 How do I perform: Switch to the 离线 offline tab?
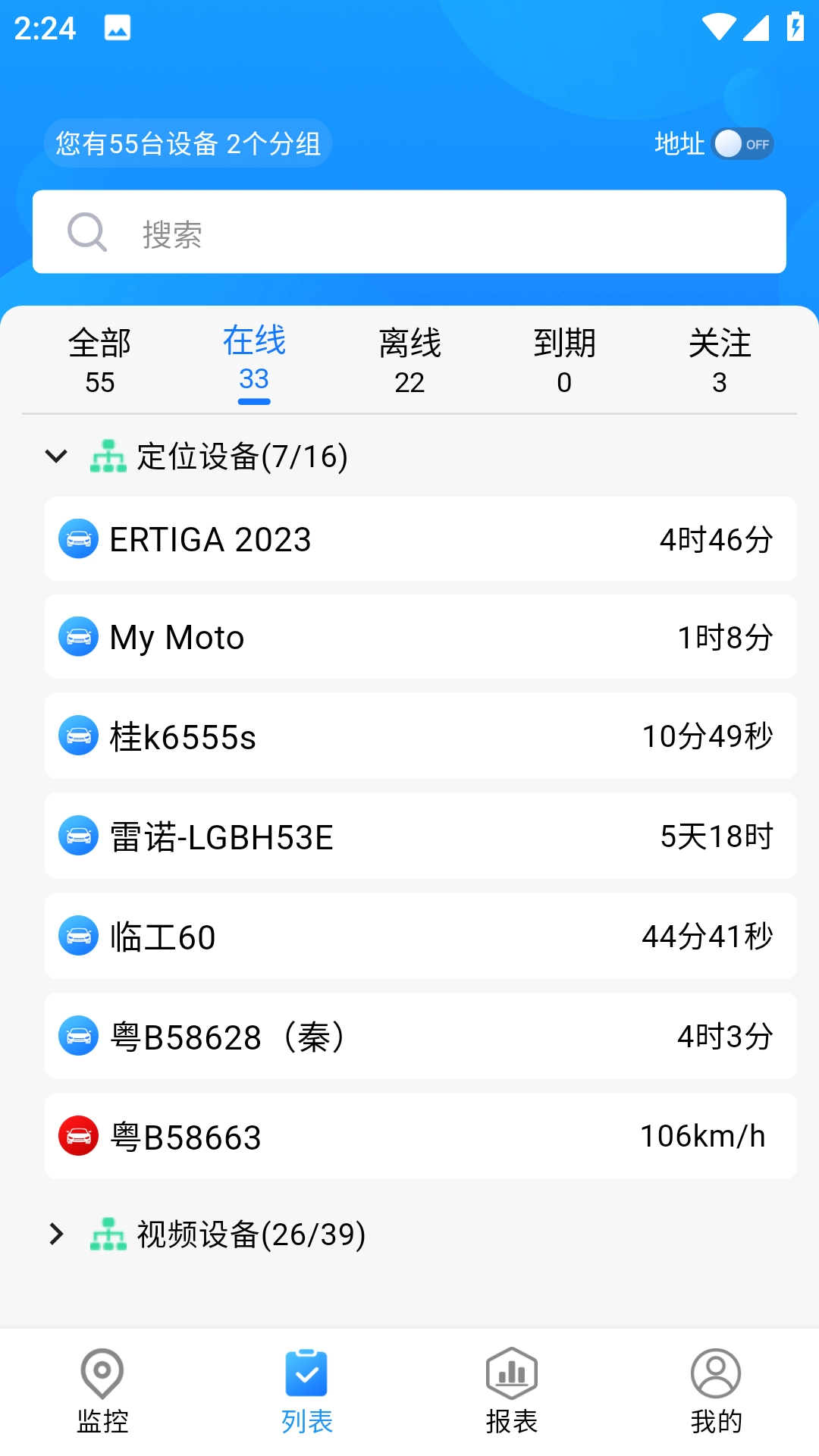[409, 360]
